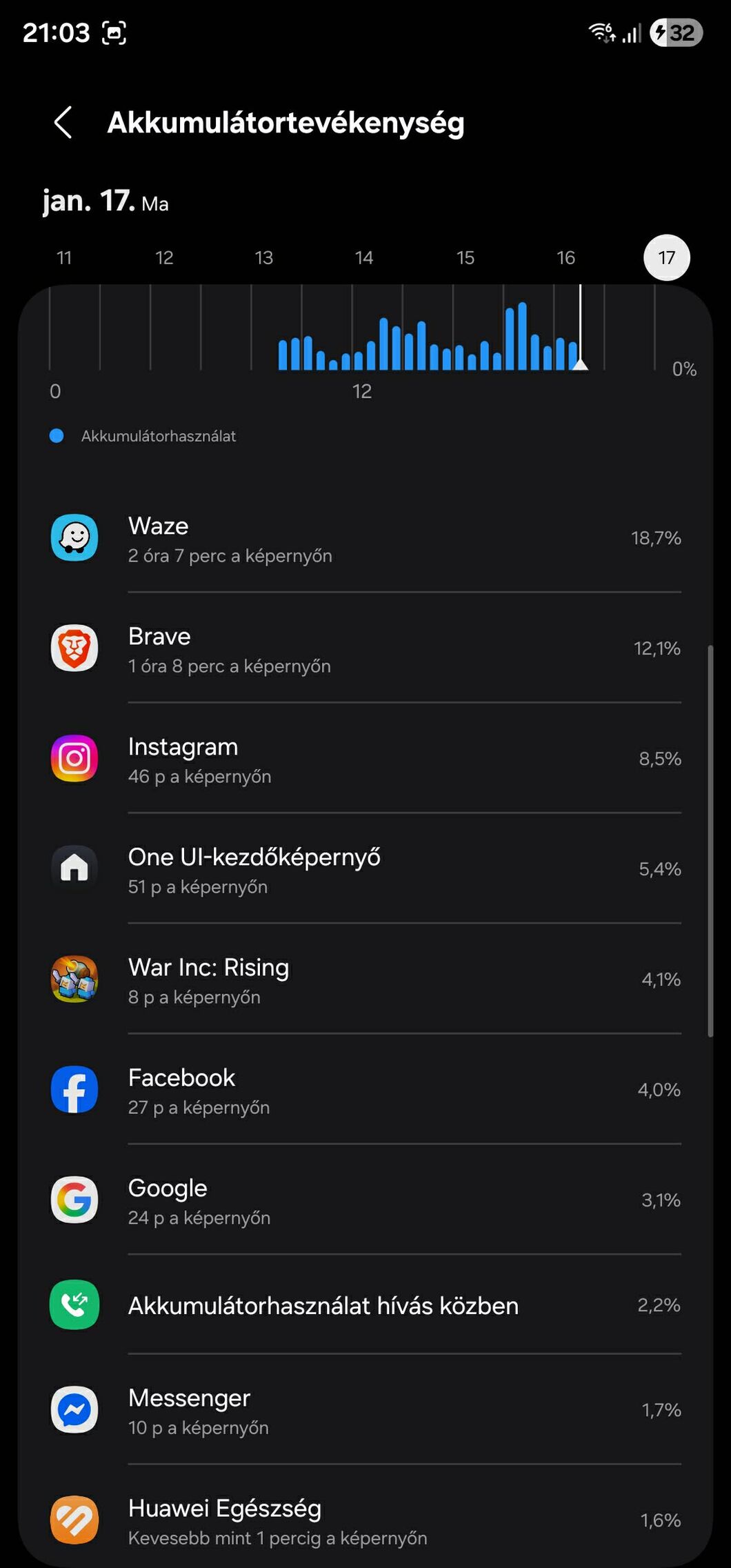Screen dimensions: 731x1568
Task: Select day 16 in the date strip
Action: click(566, 258)
